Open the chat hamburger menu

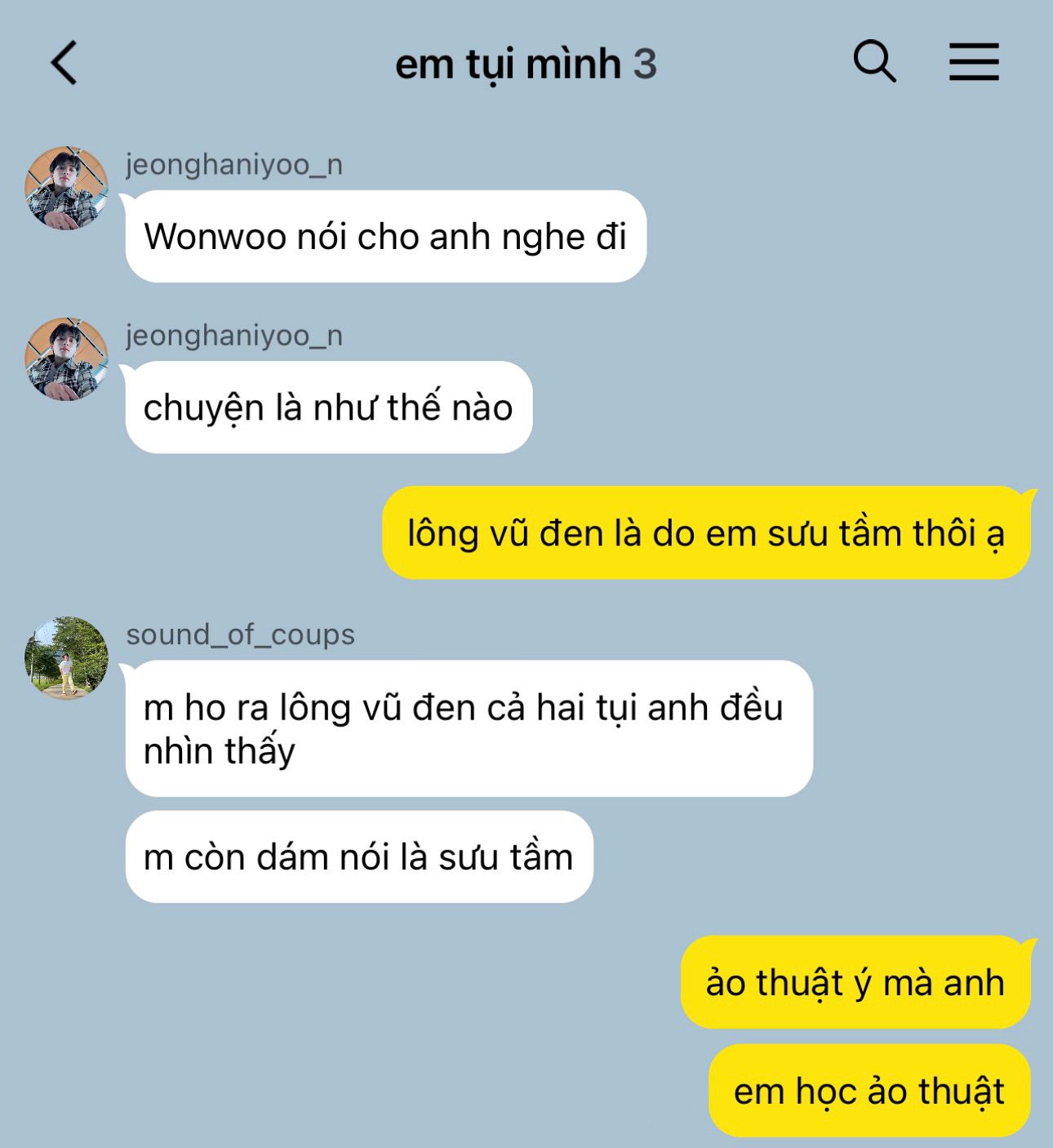974,62
